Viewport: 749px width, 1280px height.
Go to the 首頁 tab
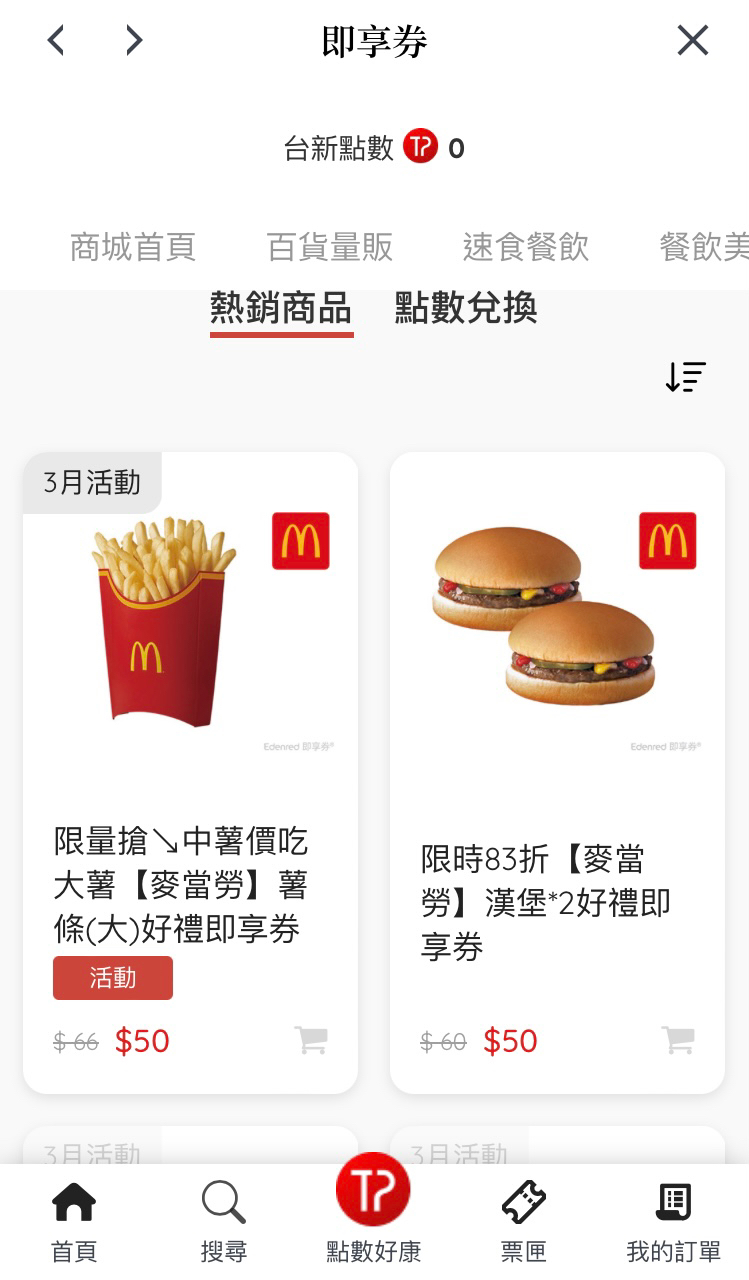pos(74,1219)
